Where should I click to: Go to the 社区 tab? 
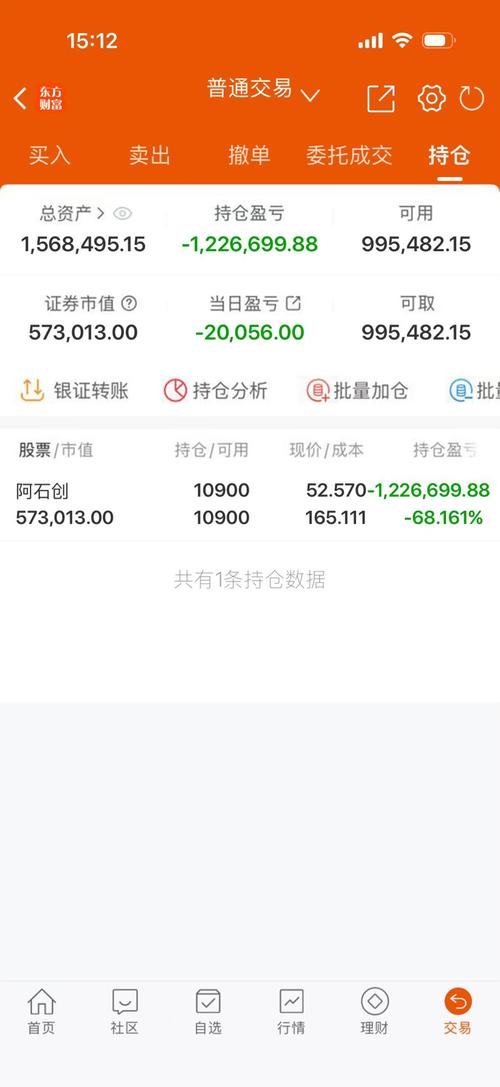pyautogui.click(x=125, y=1012)
